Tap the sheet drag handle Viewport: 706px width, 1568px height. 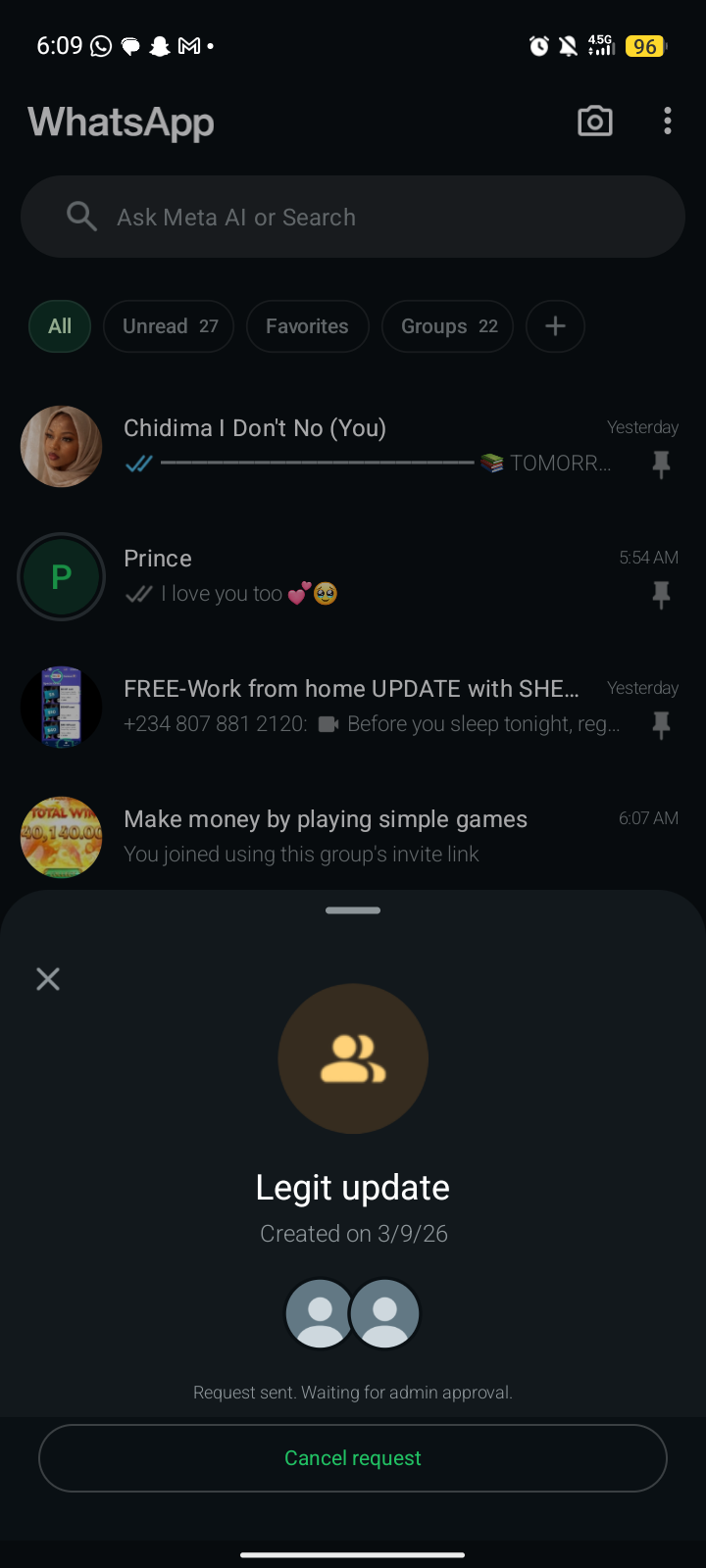[353, 910]
